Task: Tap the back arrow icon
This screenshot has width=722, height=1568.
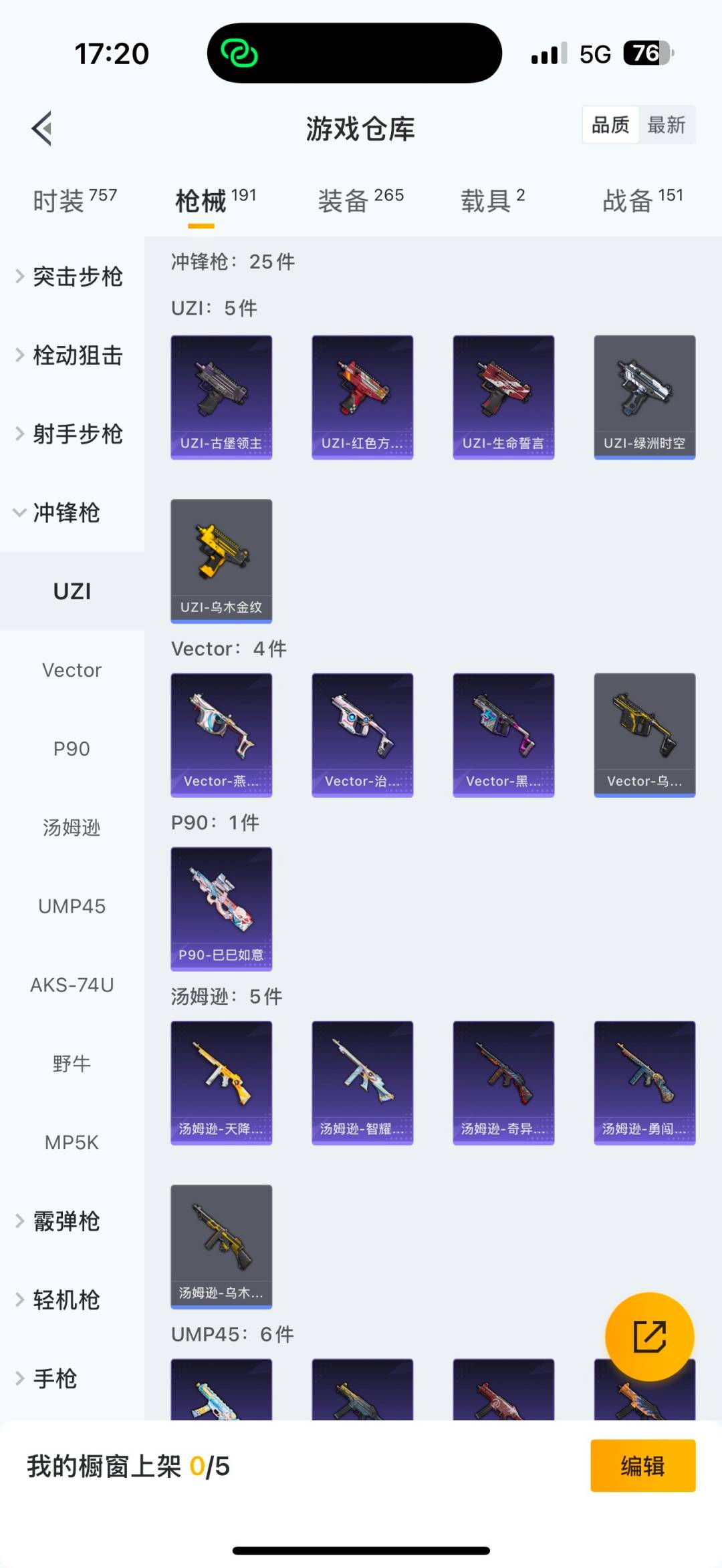Action: pos(41,128)
